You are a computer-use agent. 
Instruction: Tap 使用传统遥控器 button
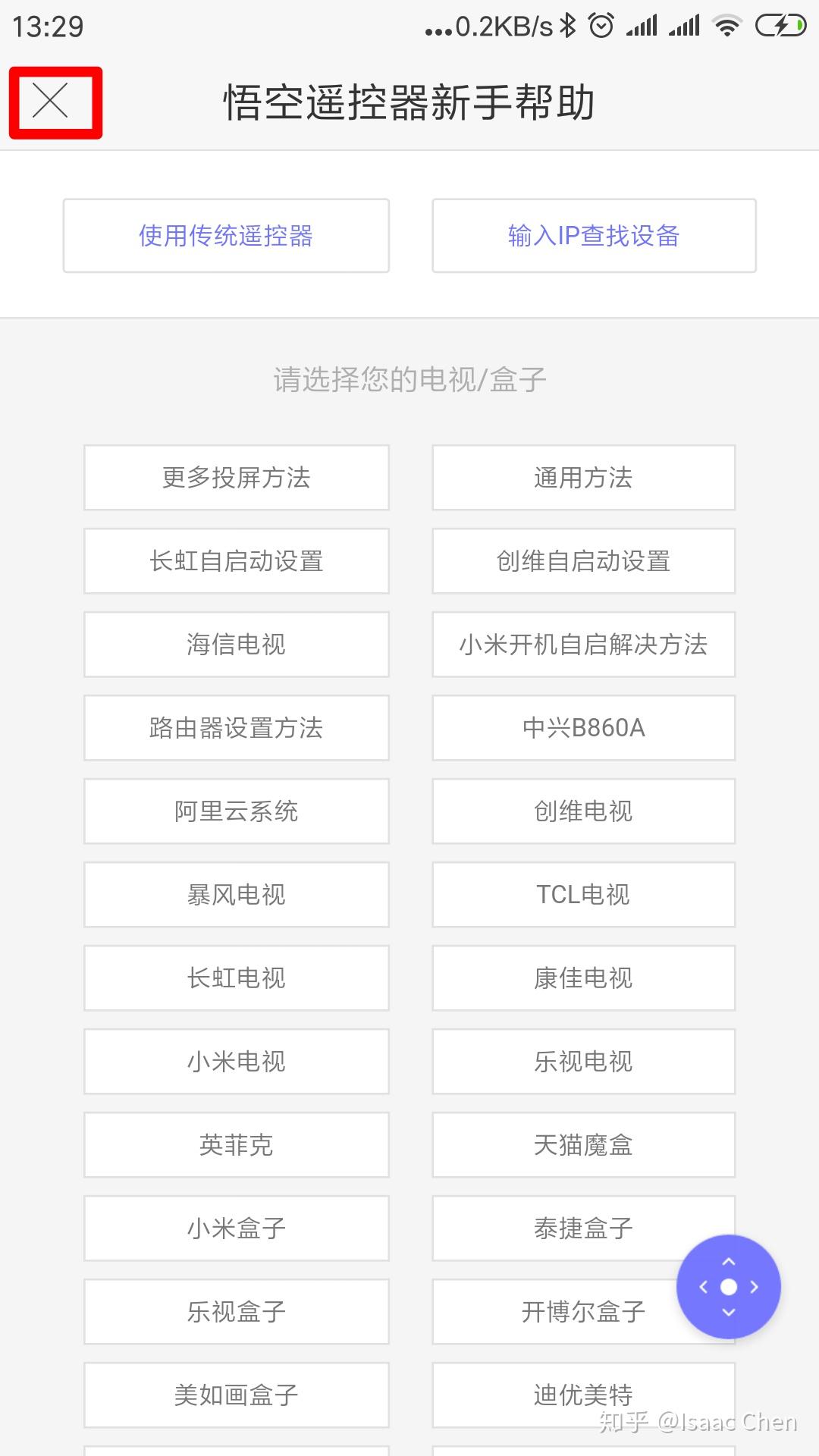pos(226,236)
